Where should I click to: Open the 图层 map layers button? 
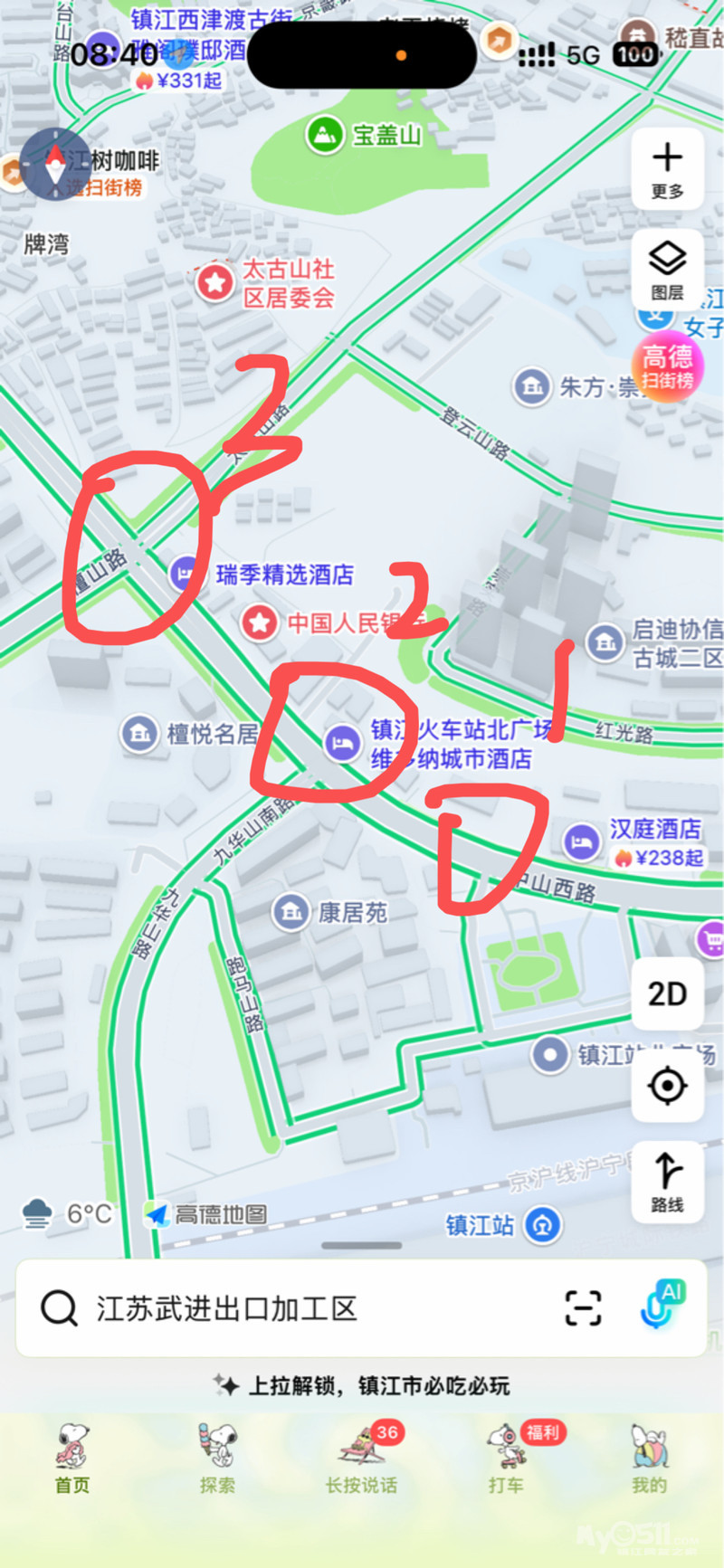coord(667,270)
